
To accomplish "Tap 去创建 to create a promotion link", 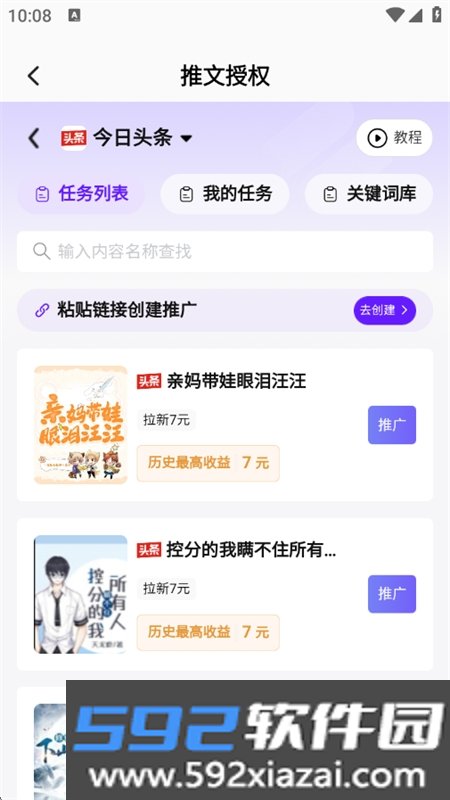I will pyautogui.click(x=385, y=310).
